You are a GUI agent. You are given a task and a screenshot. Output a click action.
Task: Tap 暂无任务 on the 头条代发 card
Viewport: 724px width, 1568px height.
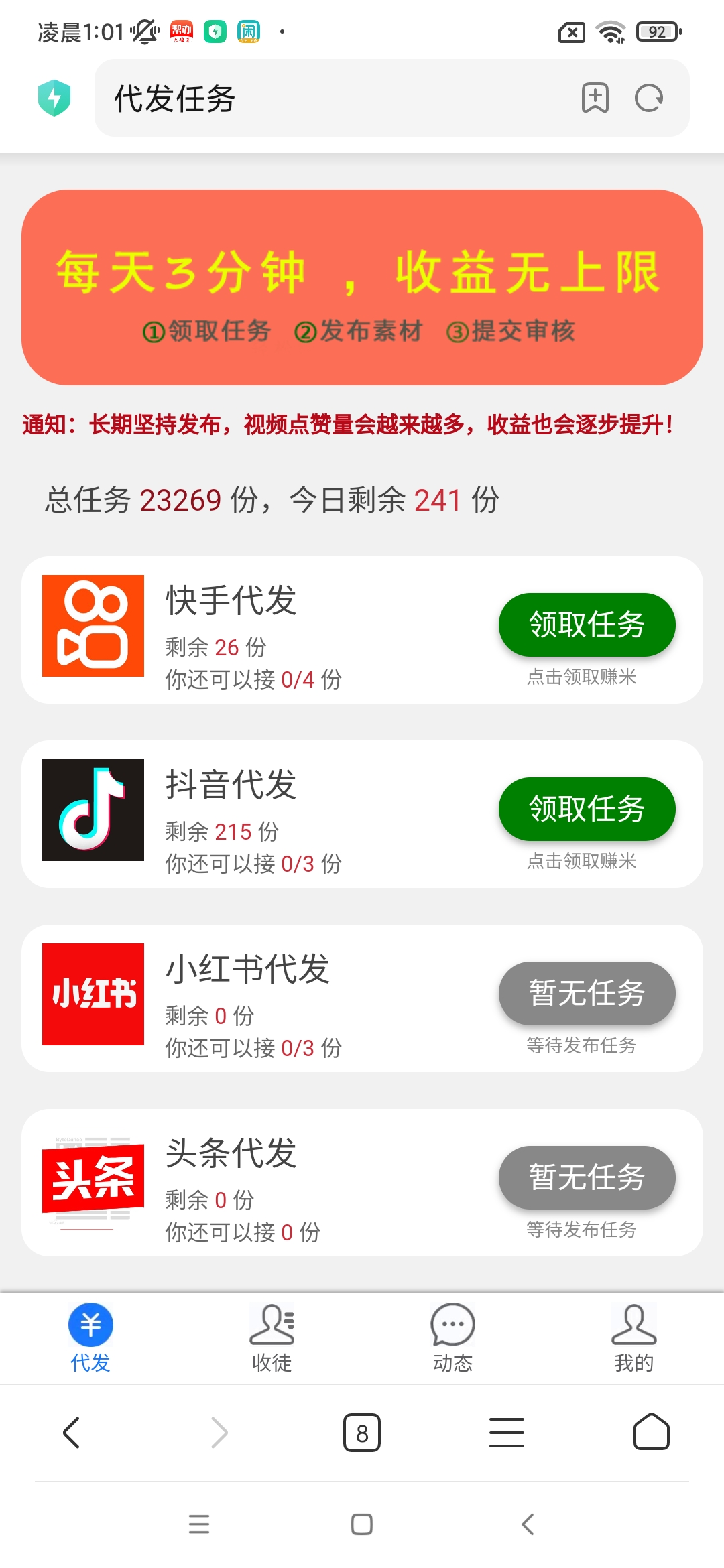click(587, 1177)
